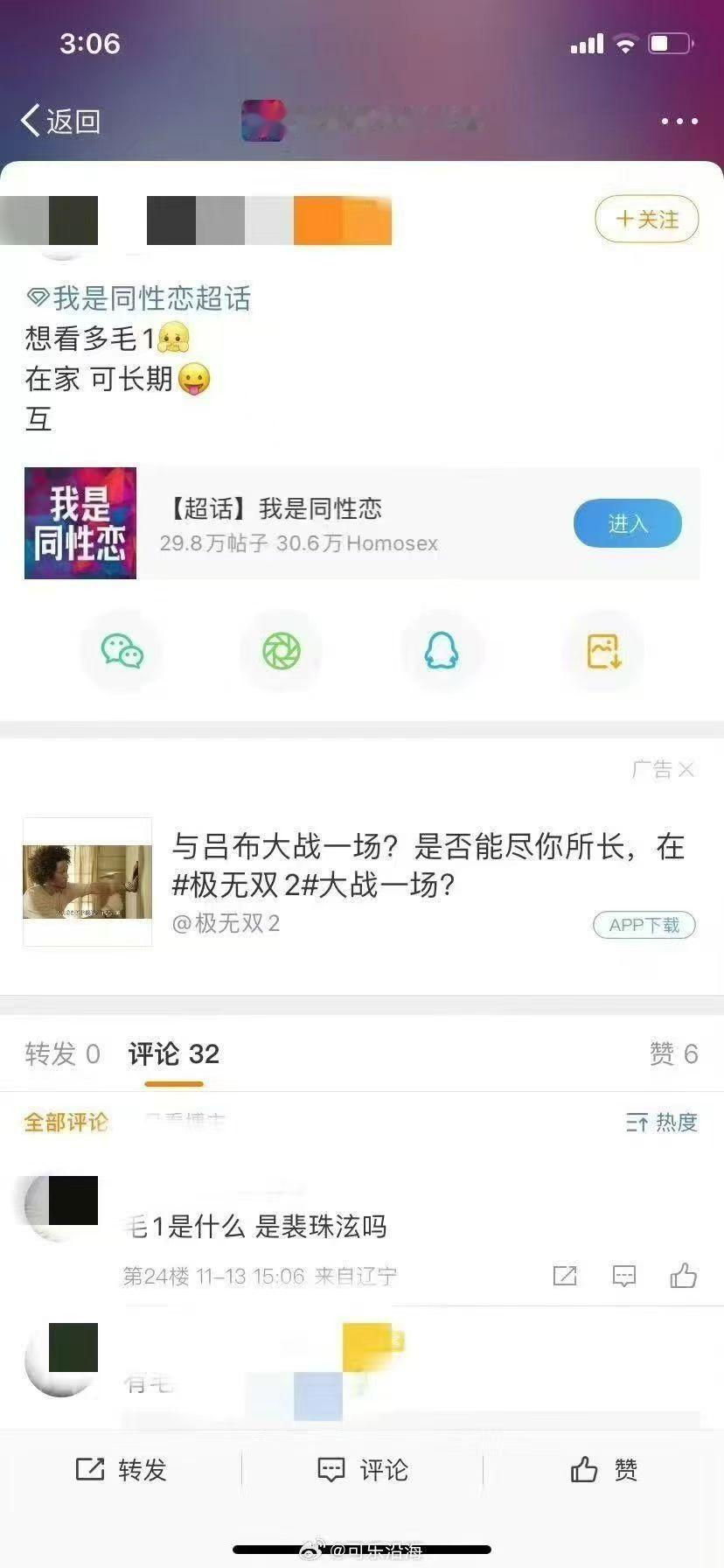Switch to the 转发 tab
The height and width of the screenshot is (1568, 724).
click(x=61, y=1054)
